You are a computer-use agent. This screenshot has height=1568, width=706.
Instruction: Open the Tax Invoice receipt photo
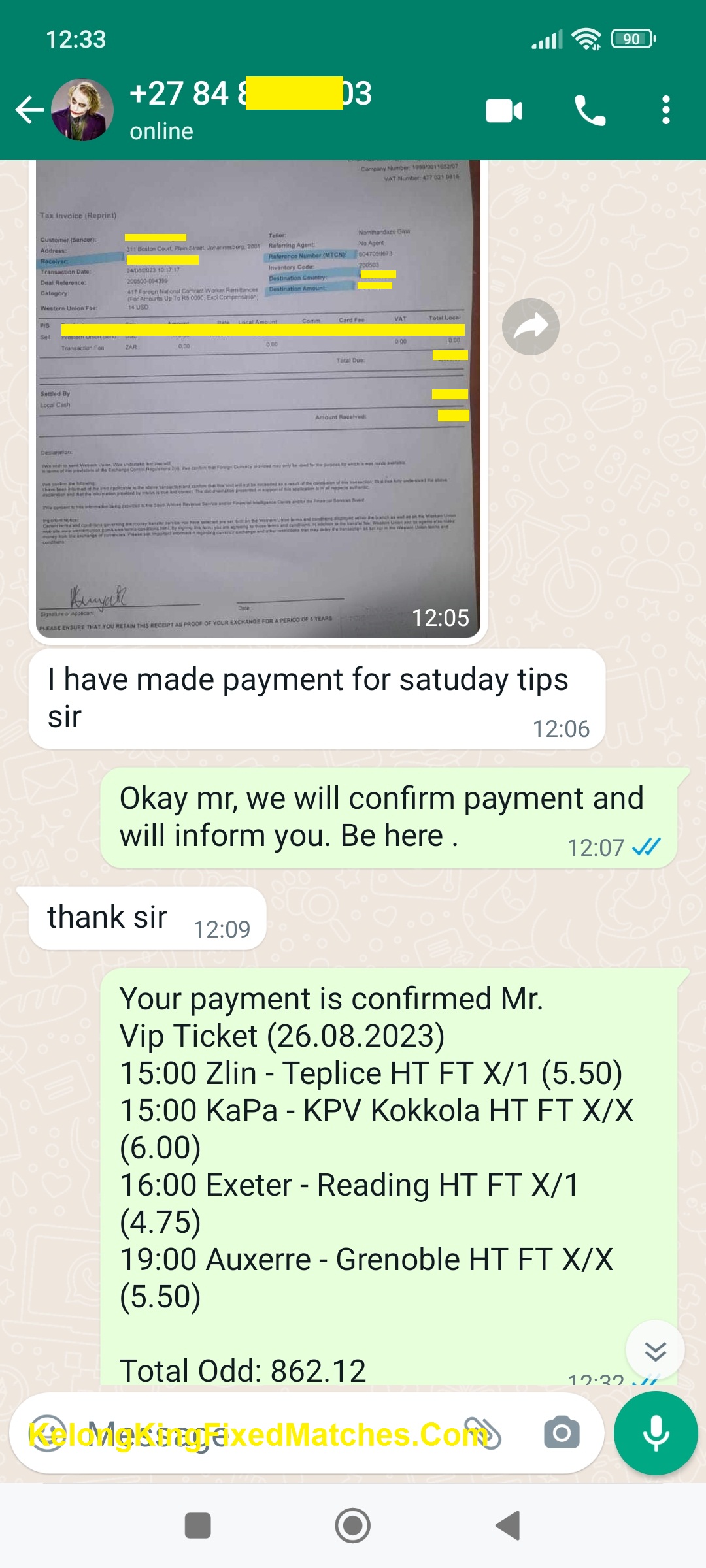[258, 399]
